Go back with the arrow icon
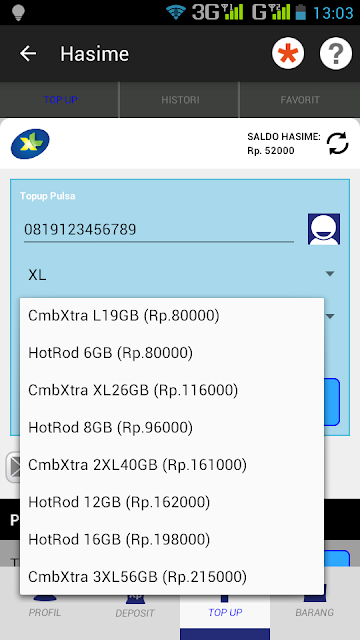Screen dimensions: 360x640 [28, 53]
